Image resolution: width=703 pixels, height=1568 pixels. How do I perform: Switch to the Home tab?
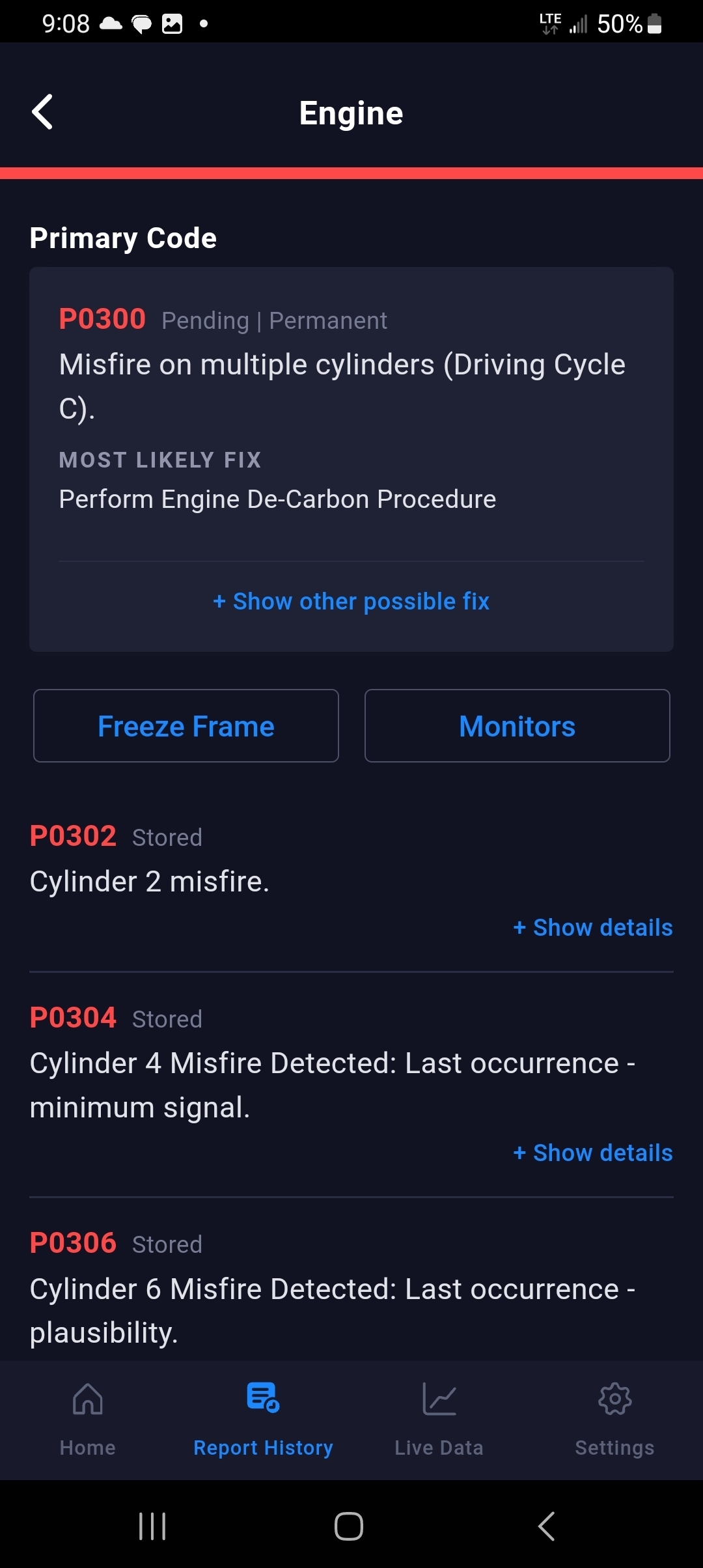(x=88, y=1420)
